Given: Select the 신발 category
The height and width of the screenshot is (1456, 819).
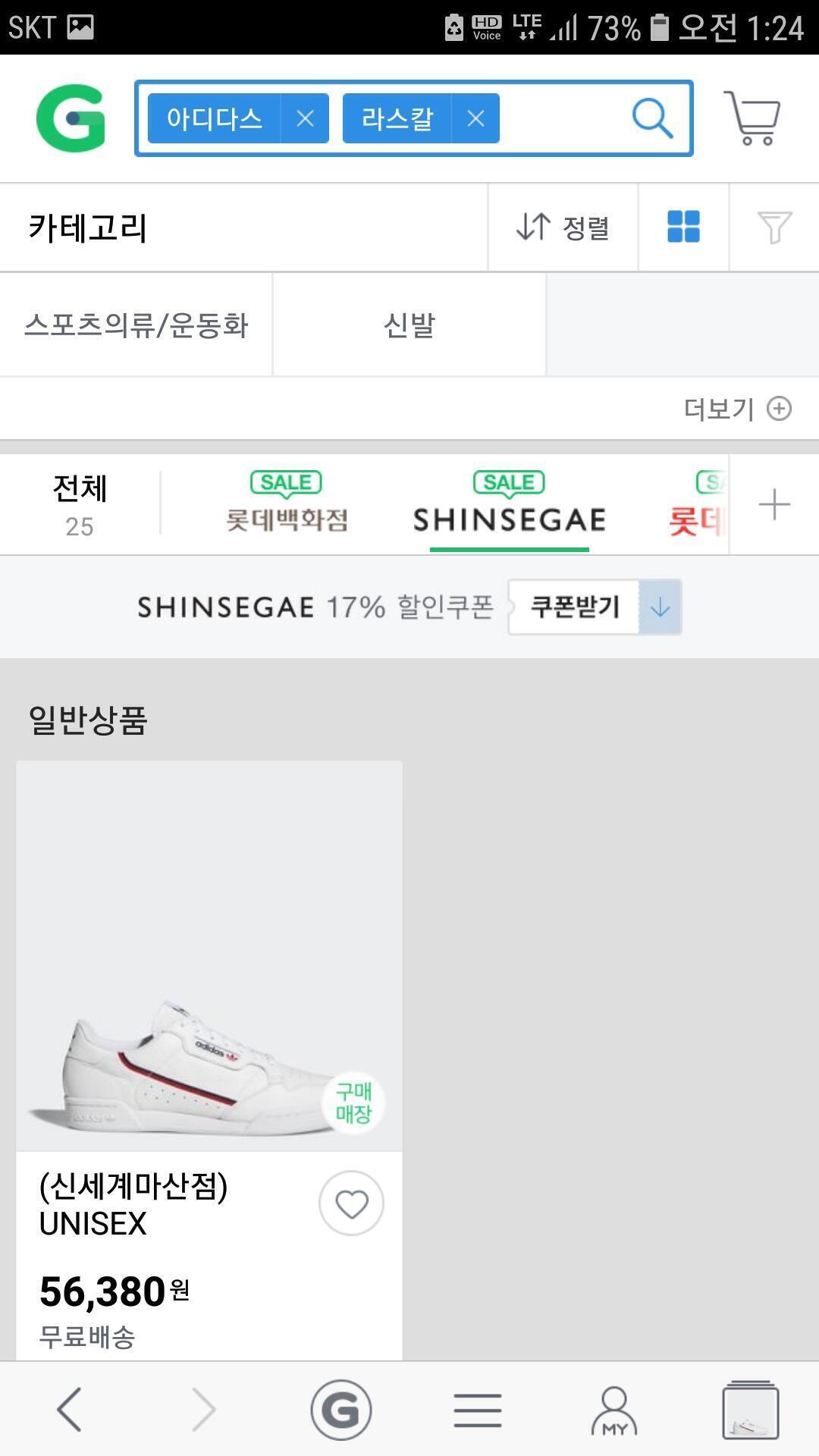Looking at the screenshot, I should (x=409, y=325).
